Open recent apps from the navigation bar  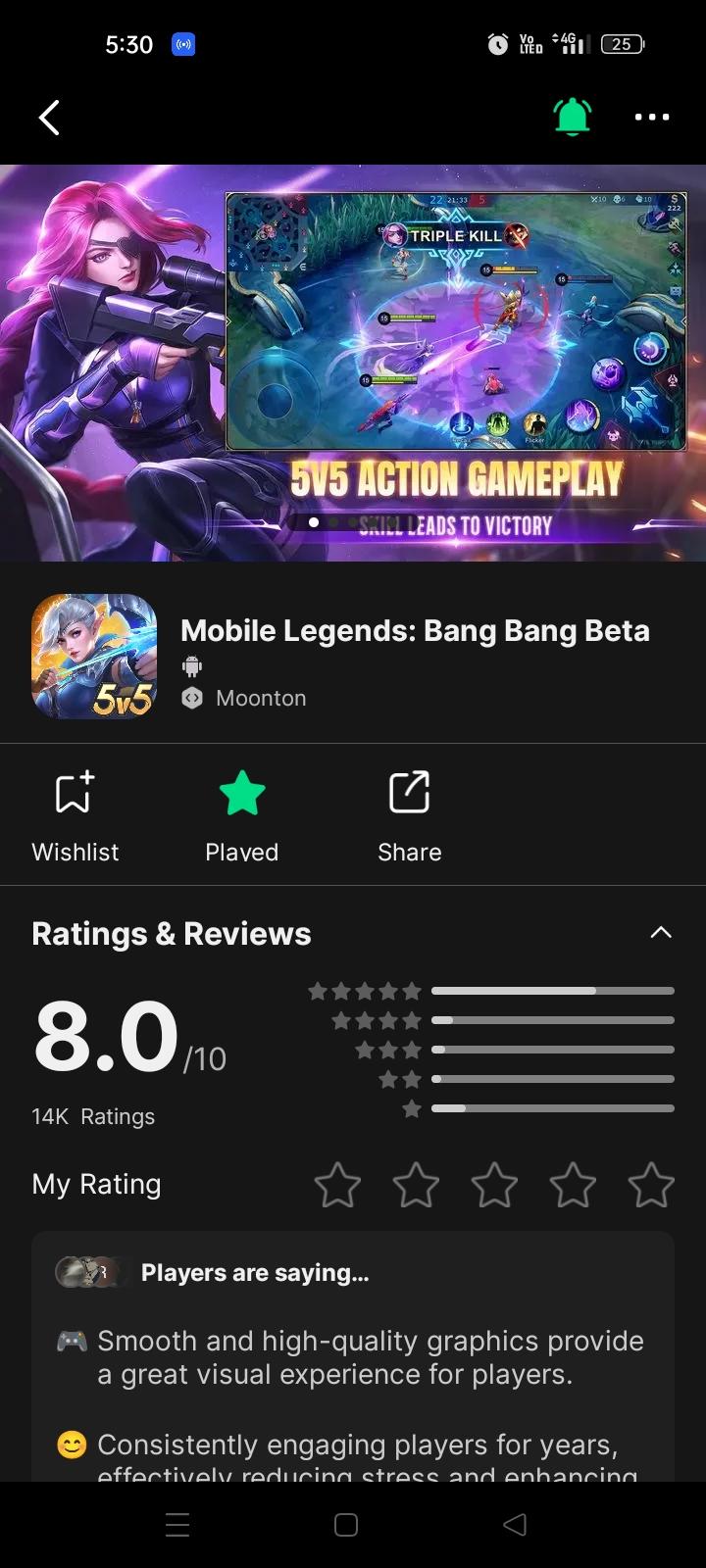click(176, 1524)
